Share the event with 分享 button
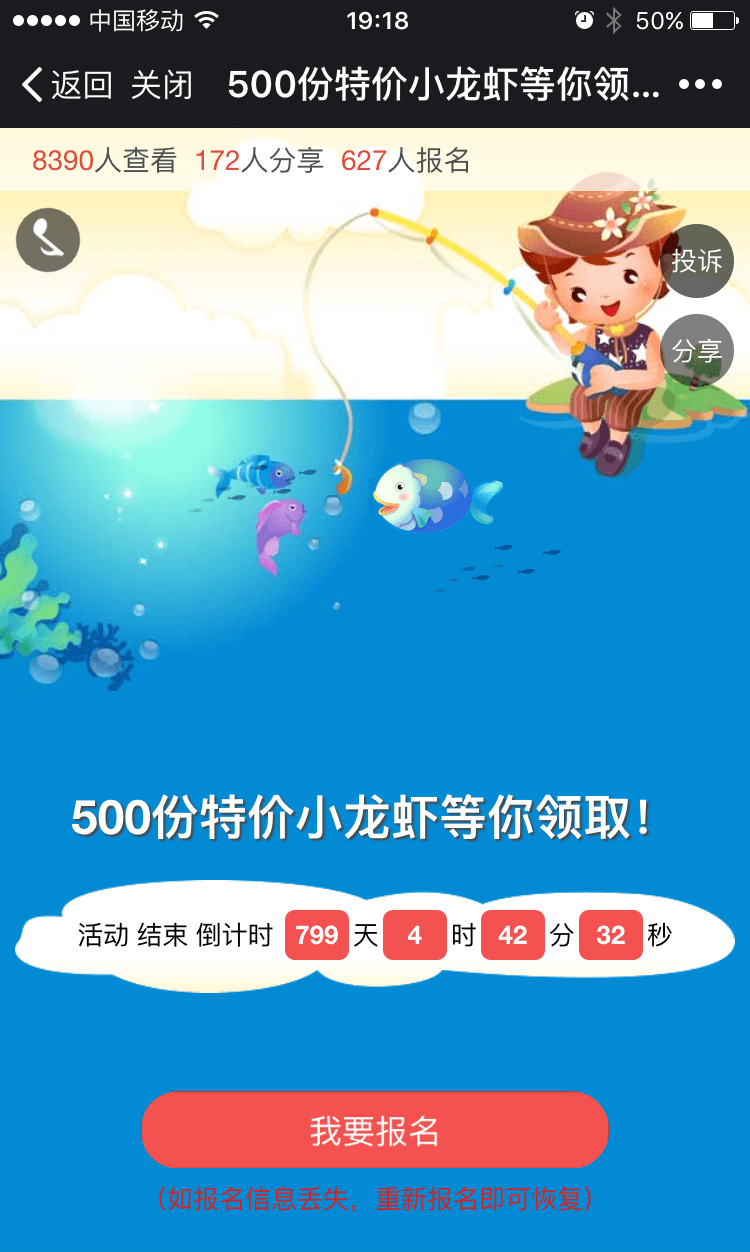 coord(697,351)
